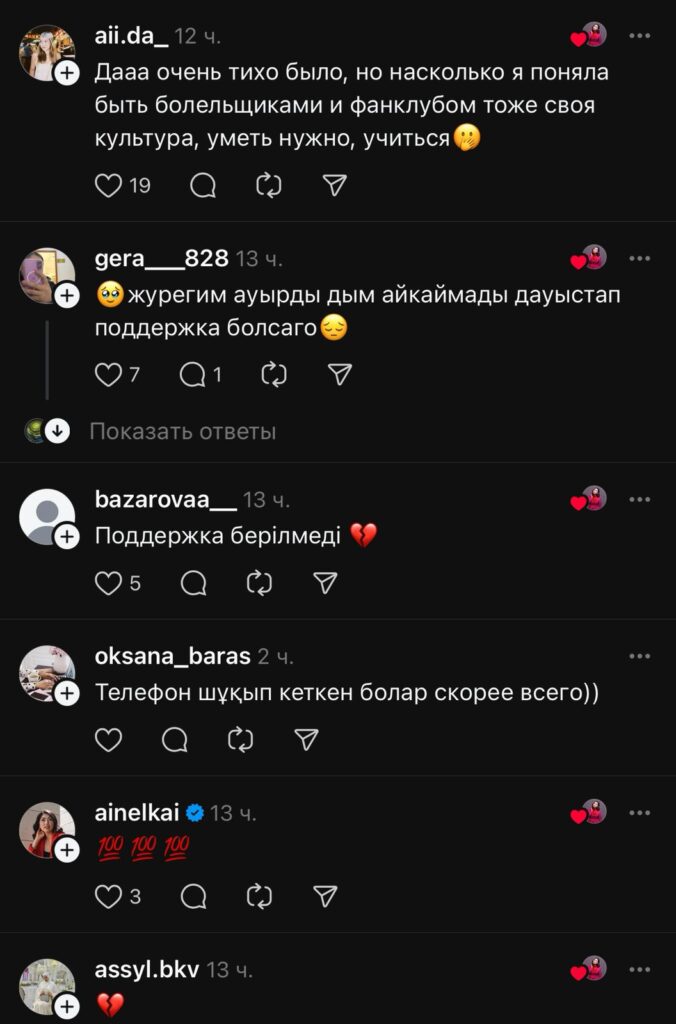Share the comment by oksana_baras

[x=307, y=739]
